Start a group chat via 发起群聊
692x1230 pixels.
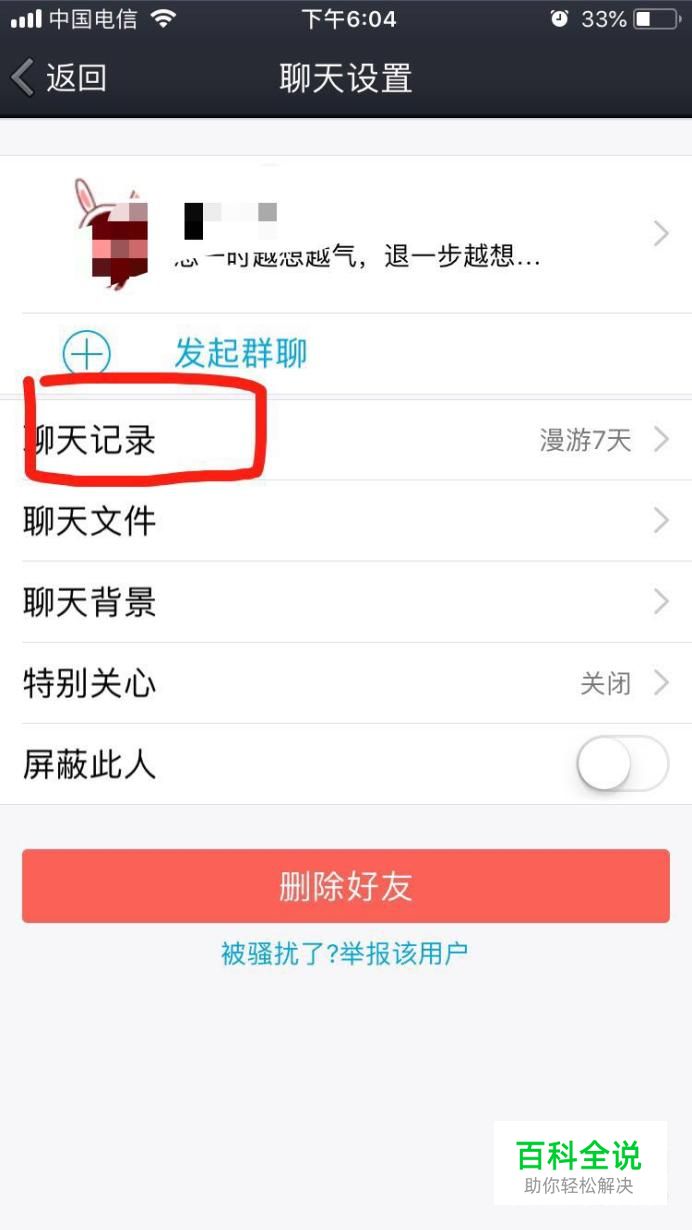[x=240, y=353]
